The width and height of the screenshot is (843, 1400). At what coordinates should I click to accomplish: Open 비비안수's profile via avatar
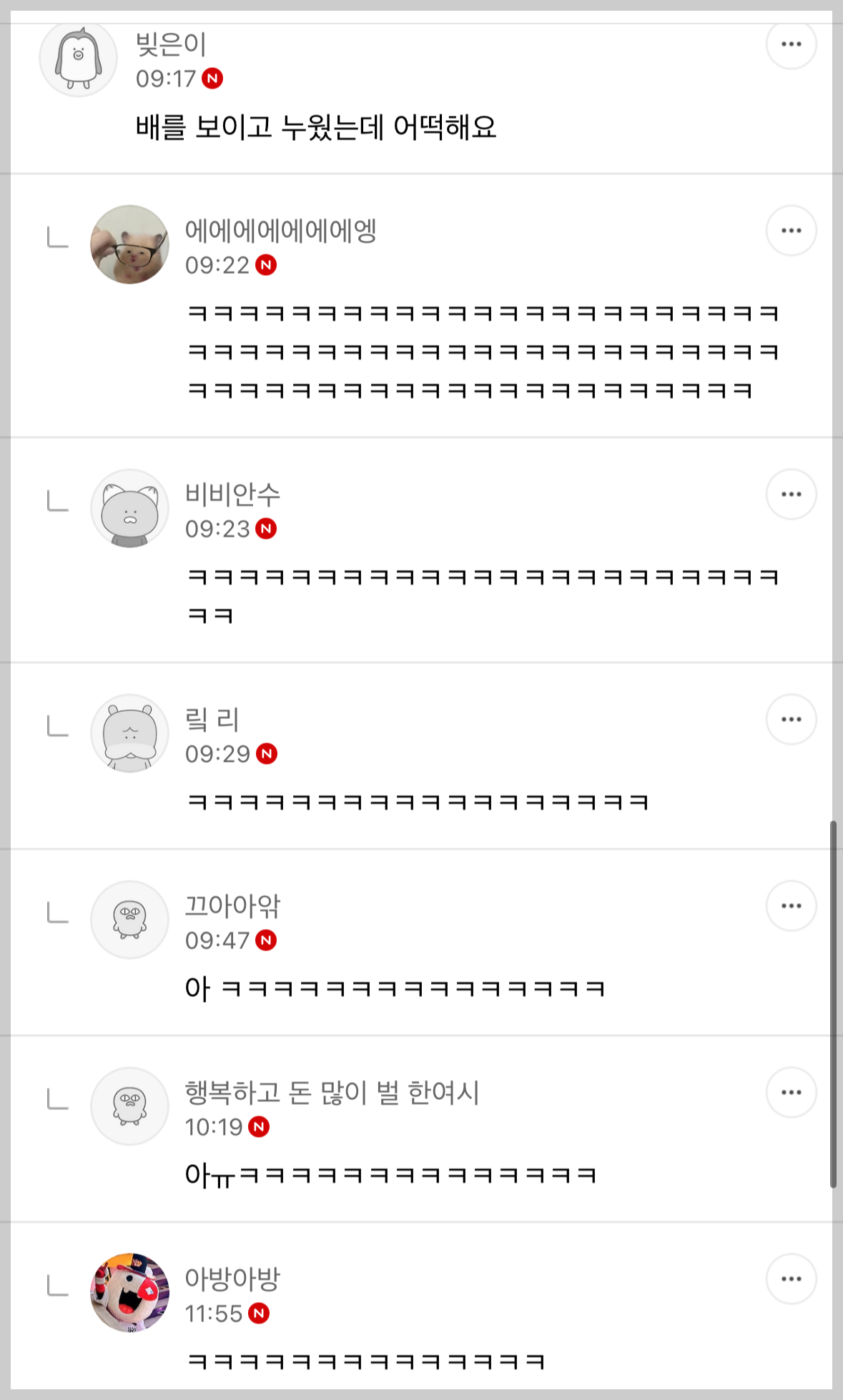pyautogui.click(x=129, y=509)
